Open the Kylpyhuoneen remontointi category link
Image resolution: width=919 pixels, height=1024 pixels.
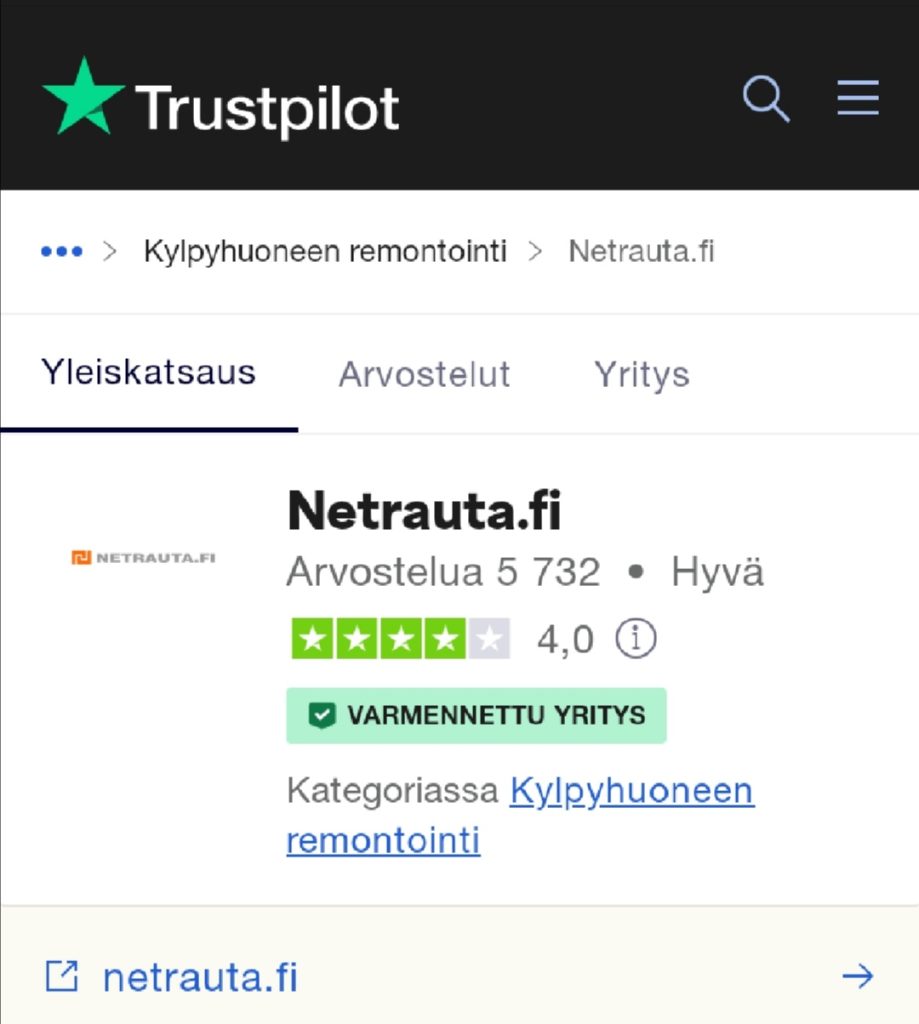[631, 791]
